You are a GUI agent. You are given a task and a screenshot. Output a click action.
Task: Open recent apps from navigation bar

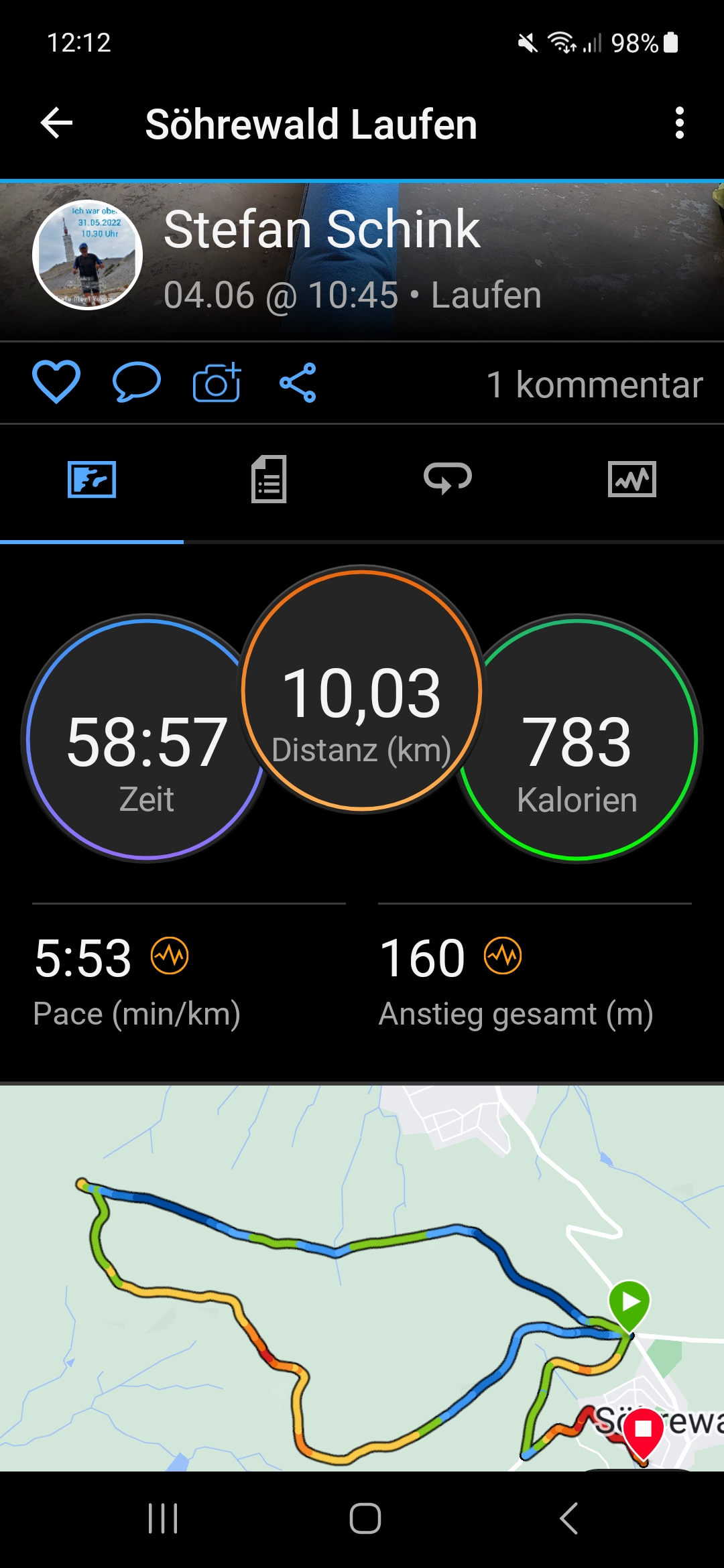[x=163, y=1518]
